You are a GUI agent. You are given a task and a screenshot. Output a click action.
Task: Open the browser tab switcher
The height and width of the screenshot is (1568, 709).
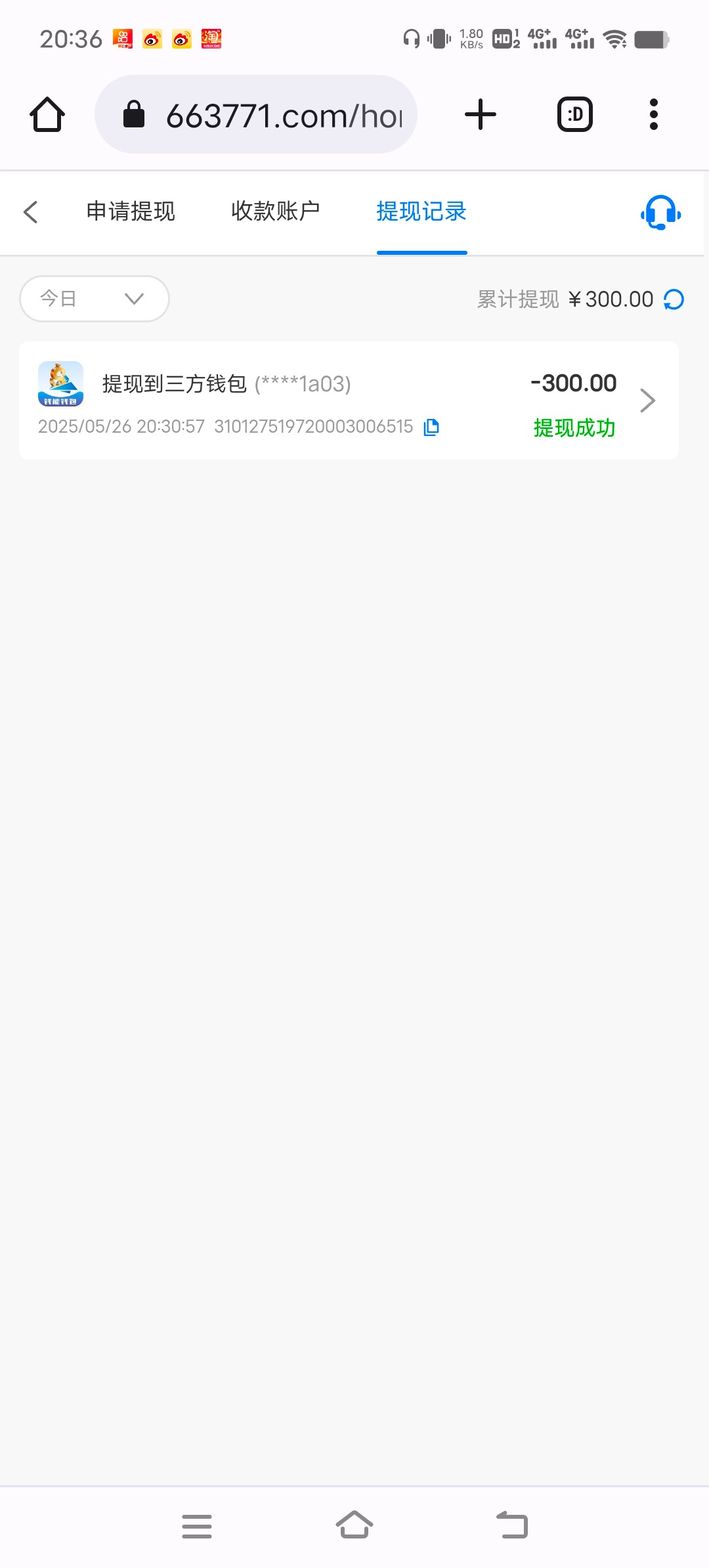click(575, 115)
